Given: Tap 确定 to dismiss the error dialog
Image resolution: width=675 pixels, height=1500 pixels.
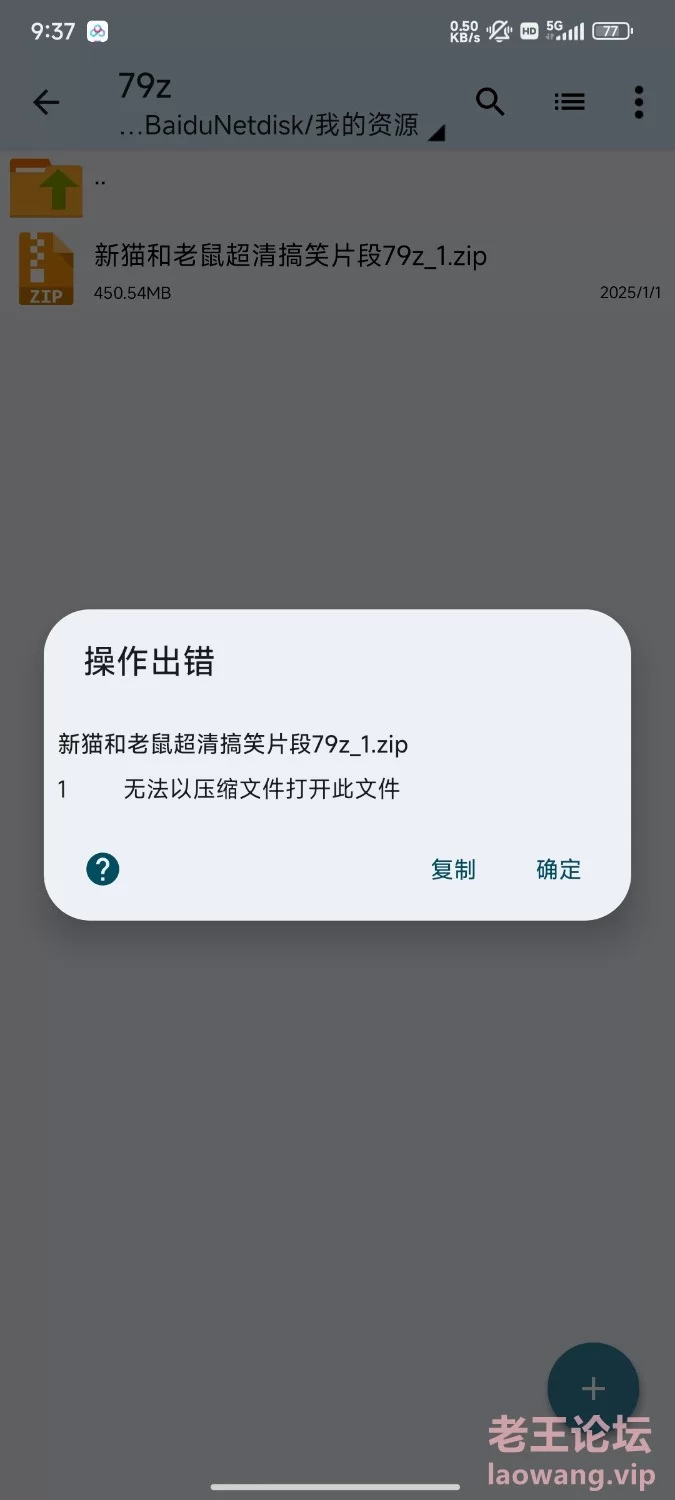Looking at the screenshot, I should (558, 869).
